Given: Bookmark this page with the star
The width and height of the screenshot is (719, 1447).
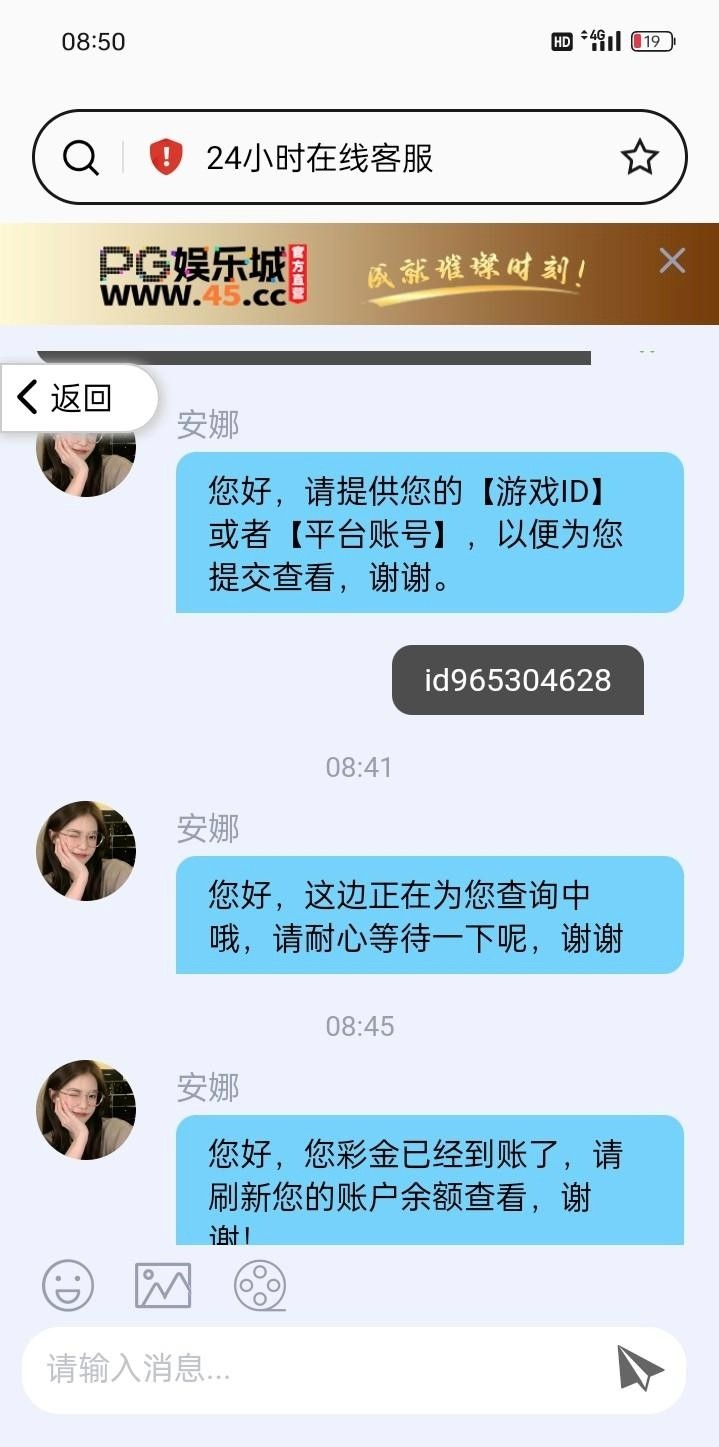Looking at the screenshot, I should pyautogui.click(x=639, y=157).
